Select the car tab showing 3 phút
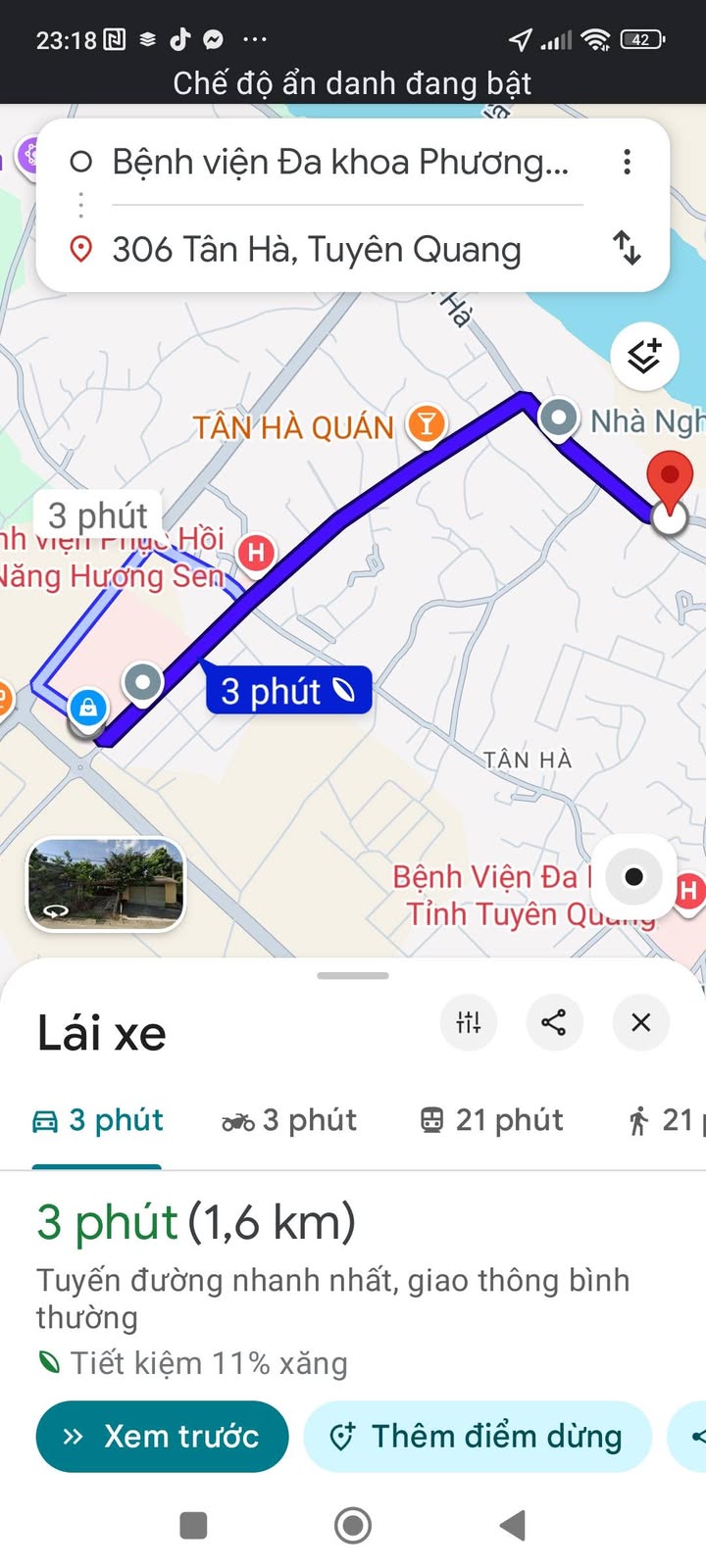This screenshot has width=706, height=1568. [x=98, y=1120]
